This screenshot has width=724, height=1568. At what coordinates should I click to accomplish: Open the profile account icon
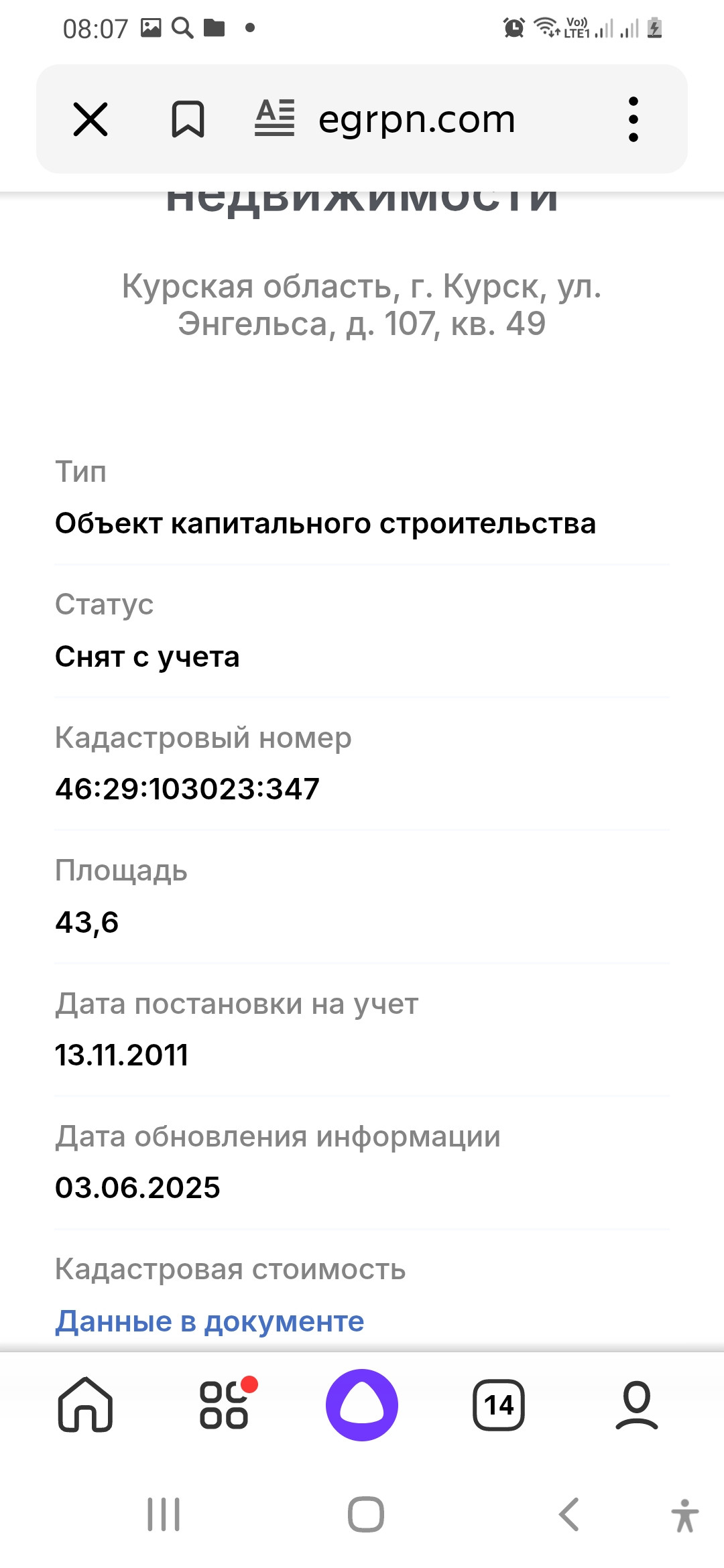[x=637, y=1404]
